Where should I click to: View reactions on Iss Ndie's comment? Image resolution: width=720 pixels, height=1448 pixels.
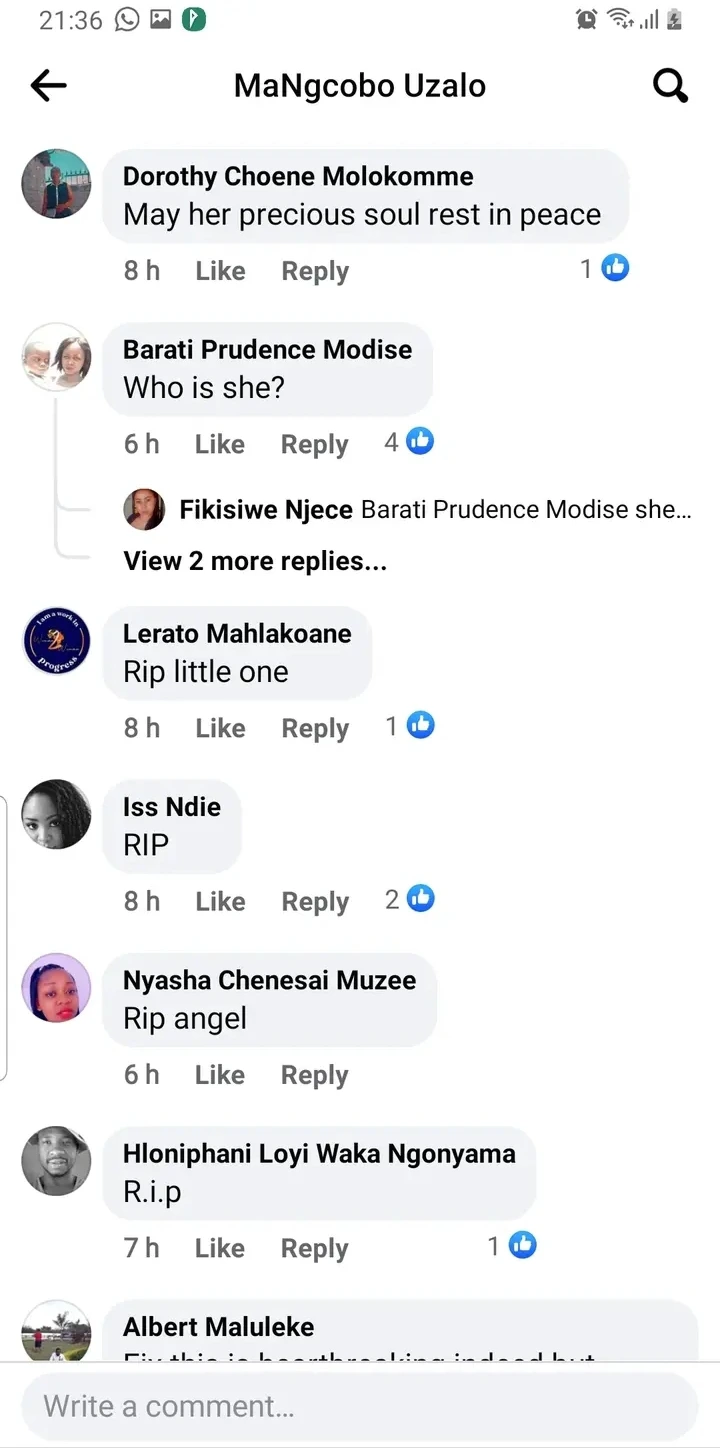pyautogui.click(x=410, y=899)
